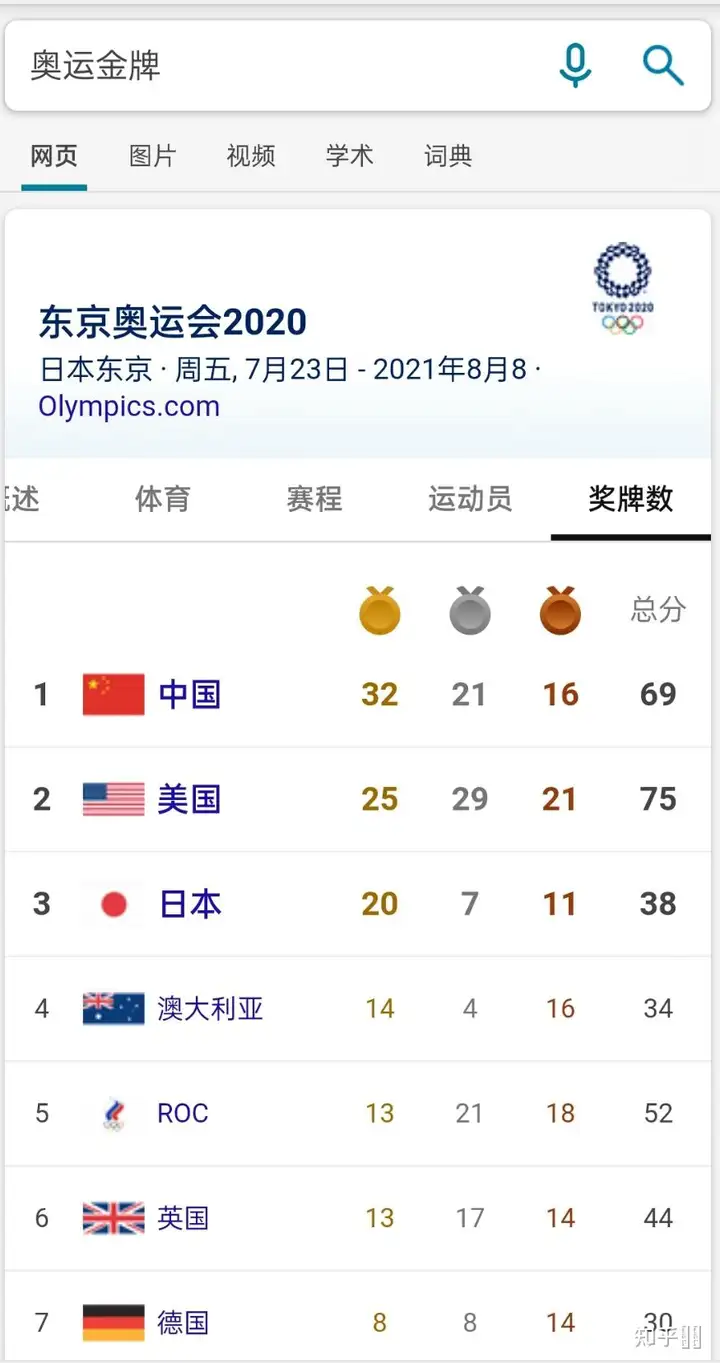The width and height of the screenshot is (720, 1363).
Task: Tap the magnifier search icon
Action: pyautogui.click(x=662, y=66)
